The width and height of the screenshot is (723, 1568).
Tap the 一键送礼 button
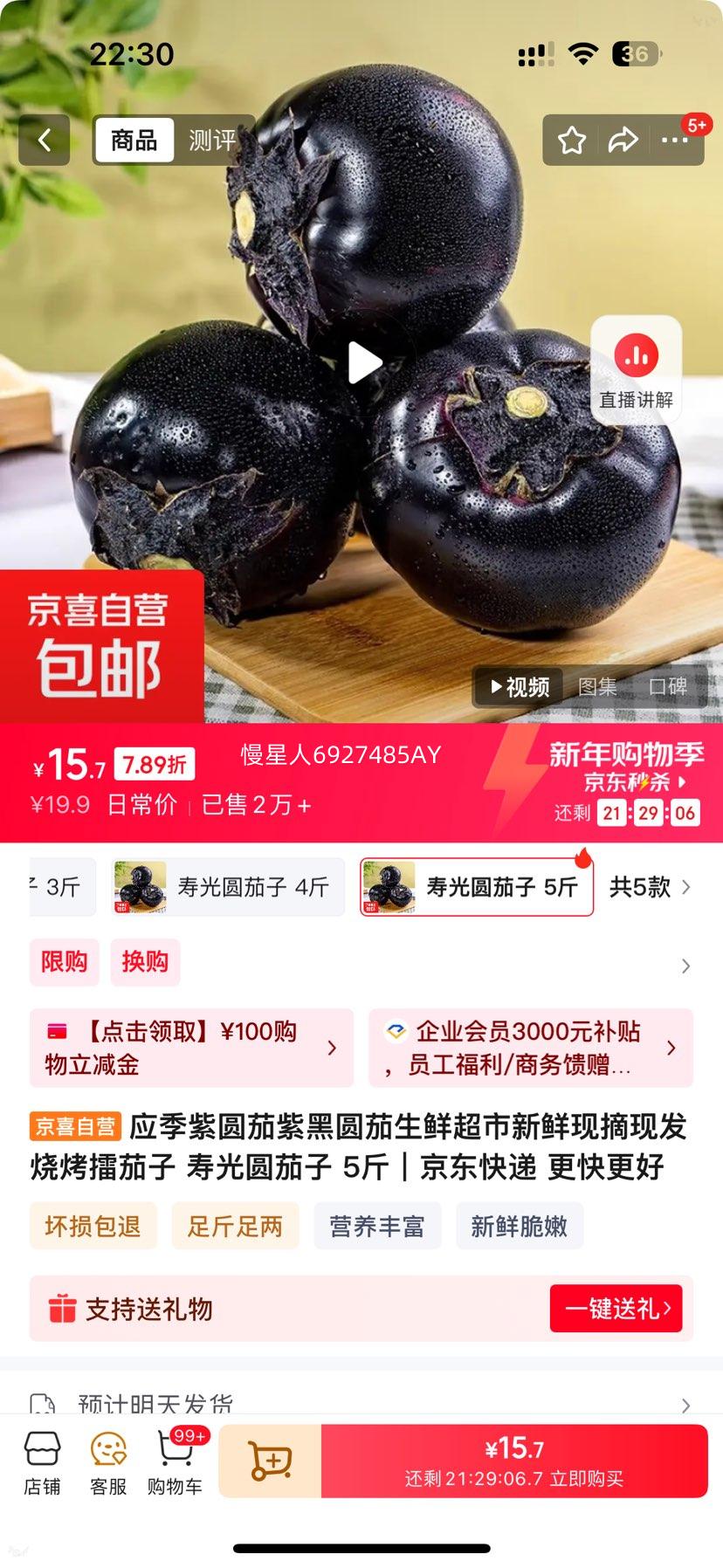616,1308
